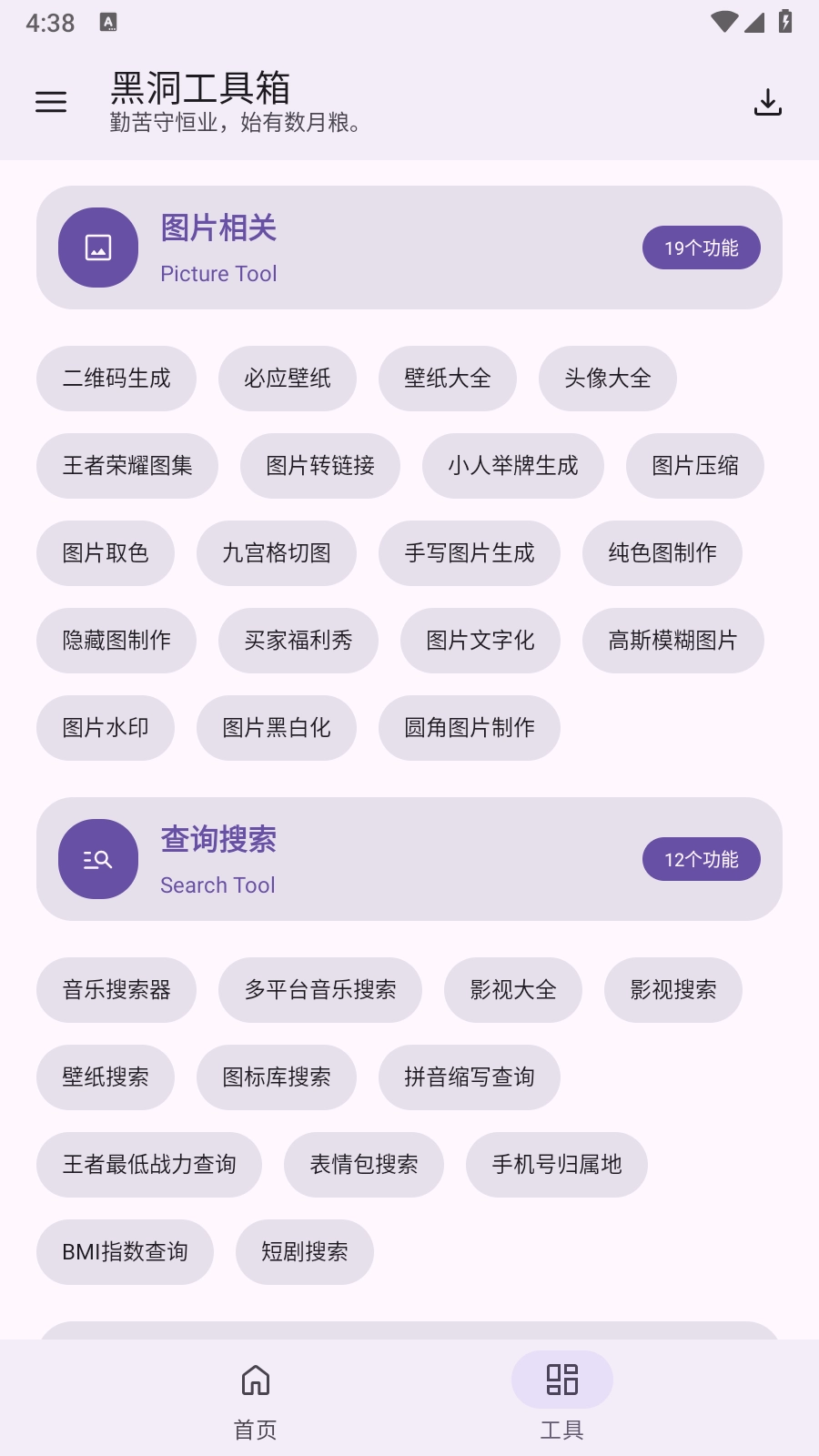Viewport: 819px width, 1456px height.
Task: Click the Search Tool category icon
Action: [x=97, y=859]
